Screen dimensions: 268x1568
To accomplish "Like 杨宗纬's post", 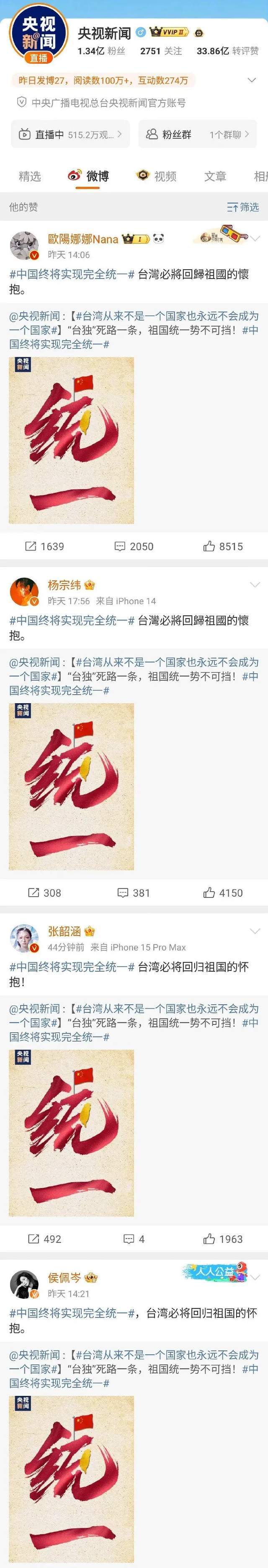I will pos(223,893).
